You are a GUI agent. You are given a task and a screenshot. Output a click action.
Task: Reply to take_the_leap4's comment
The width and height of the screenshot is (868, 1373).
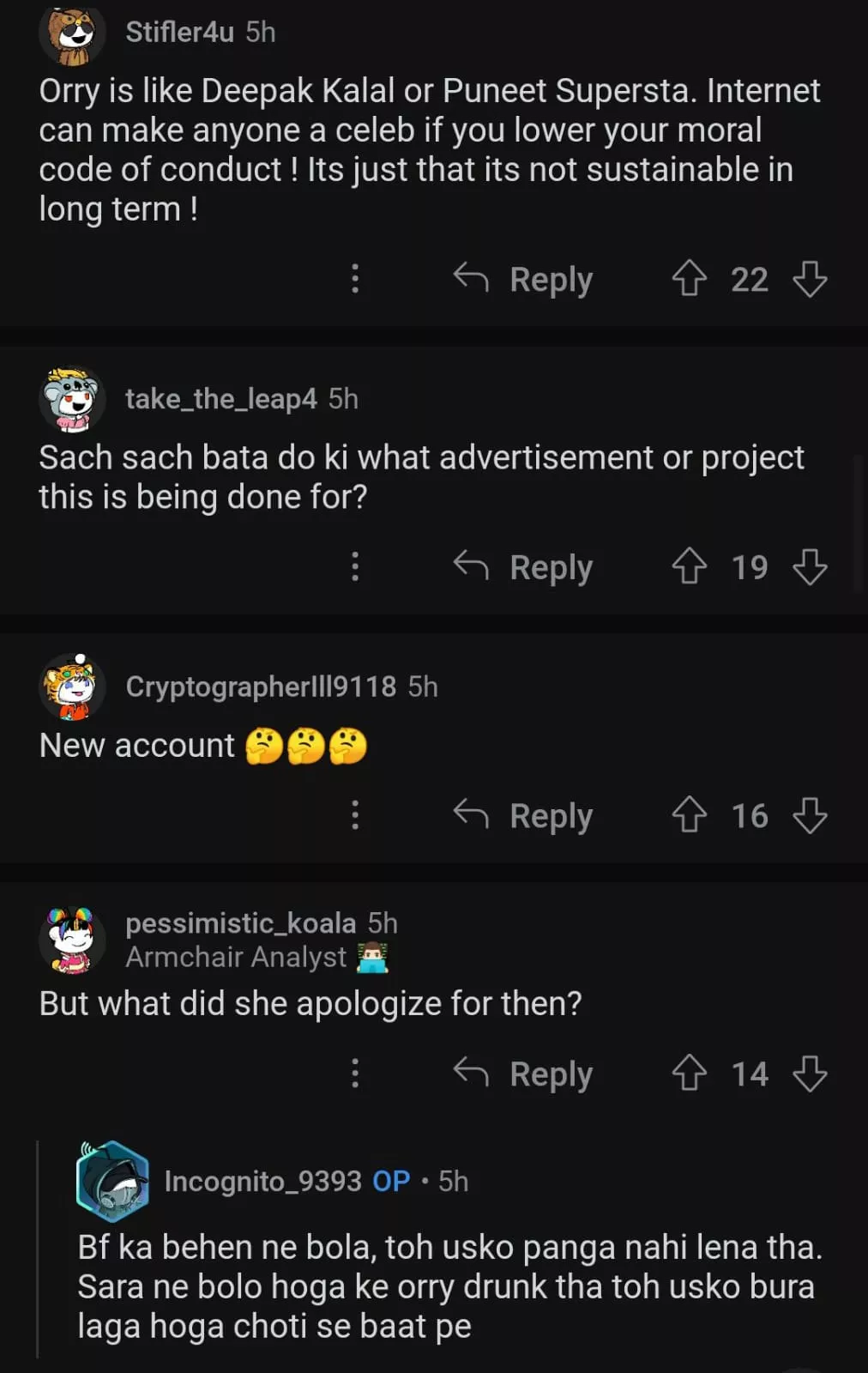(524, 567)
